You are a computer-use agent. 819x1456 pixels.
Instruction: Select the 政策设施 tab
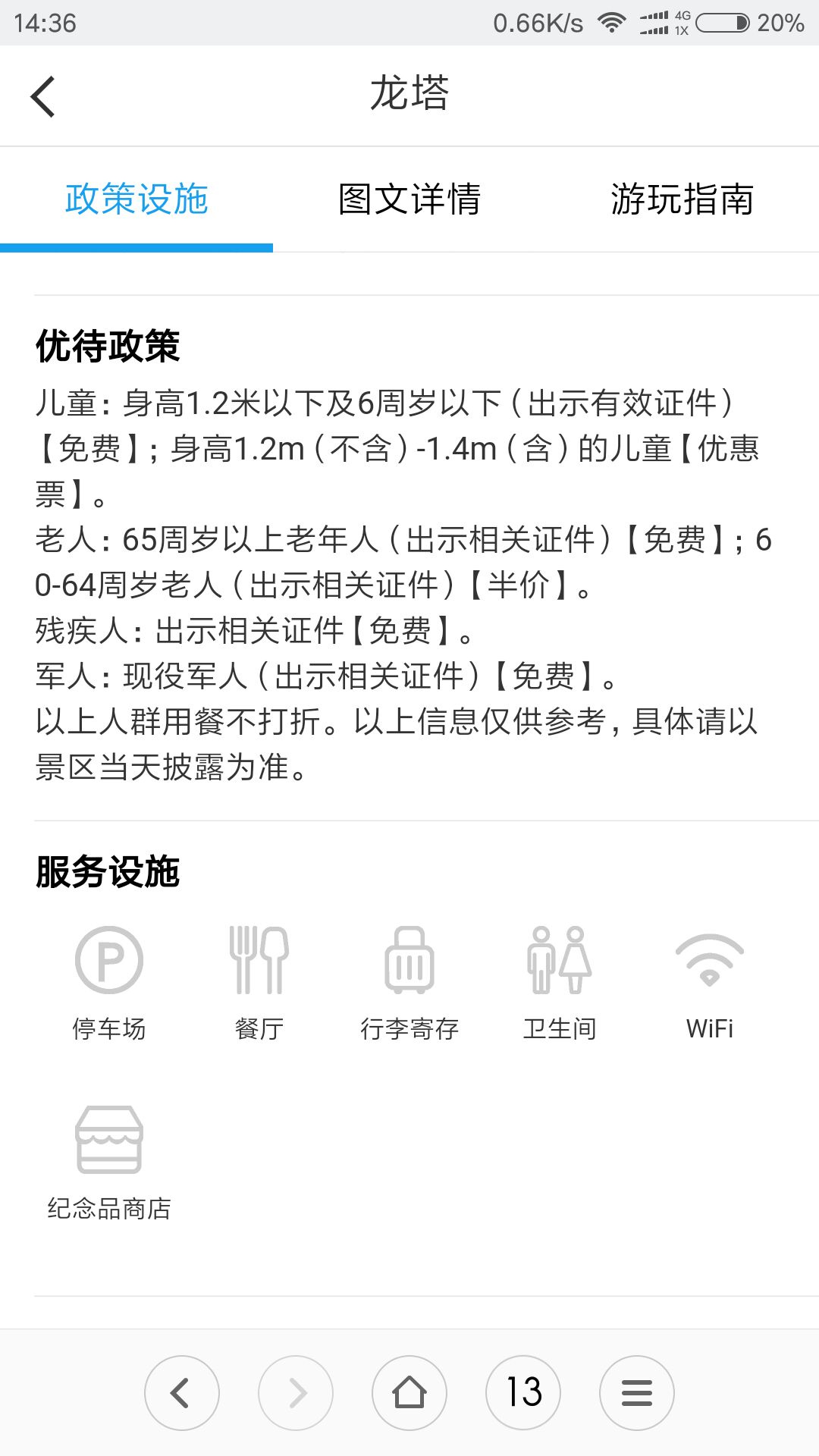136,199
